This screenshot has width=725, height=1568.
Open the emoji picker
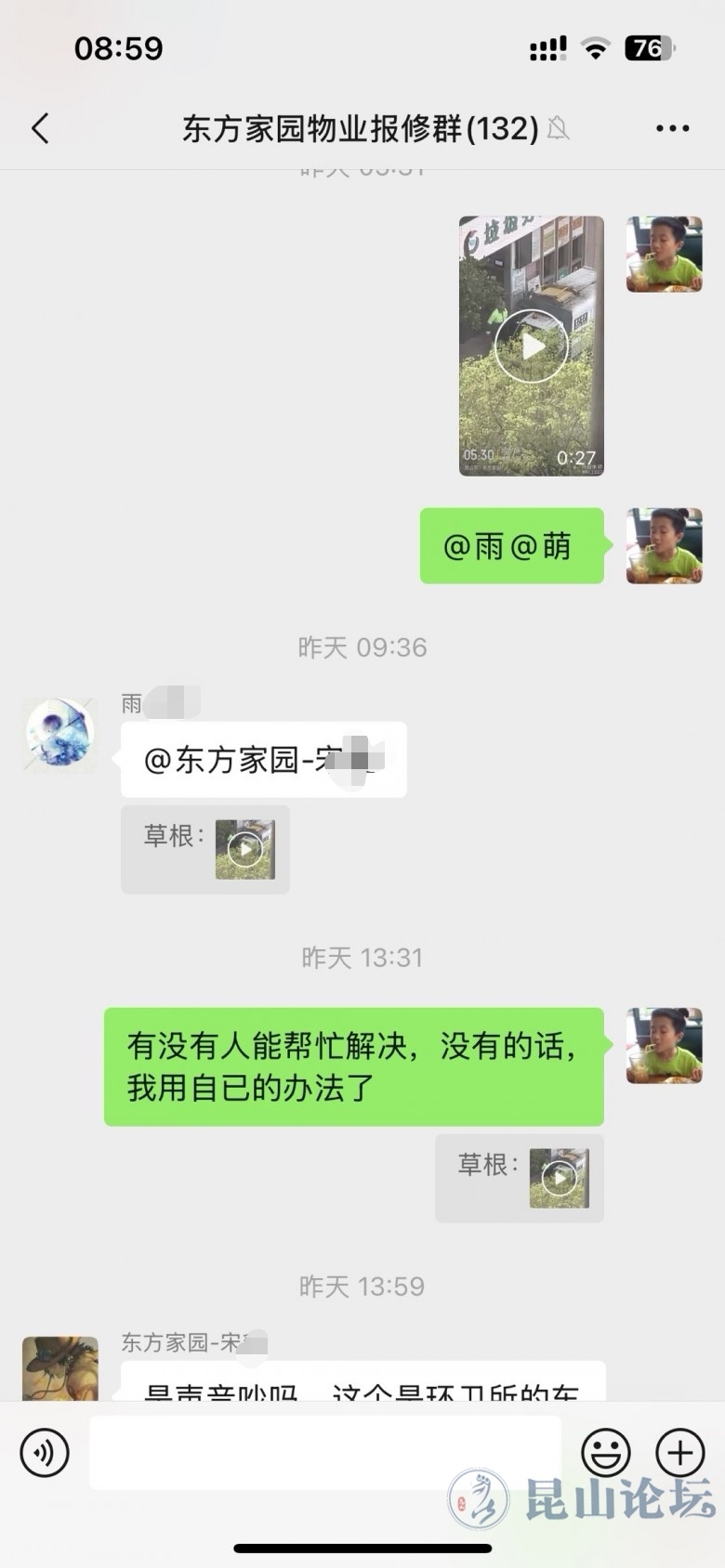click(x=606, y=1452)
